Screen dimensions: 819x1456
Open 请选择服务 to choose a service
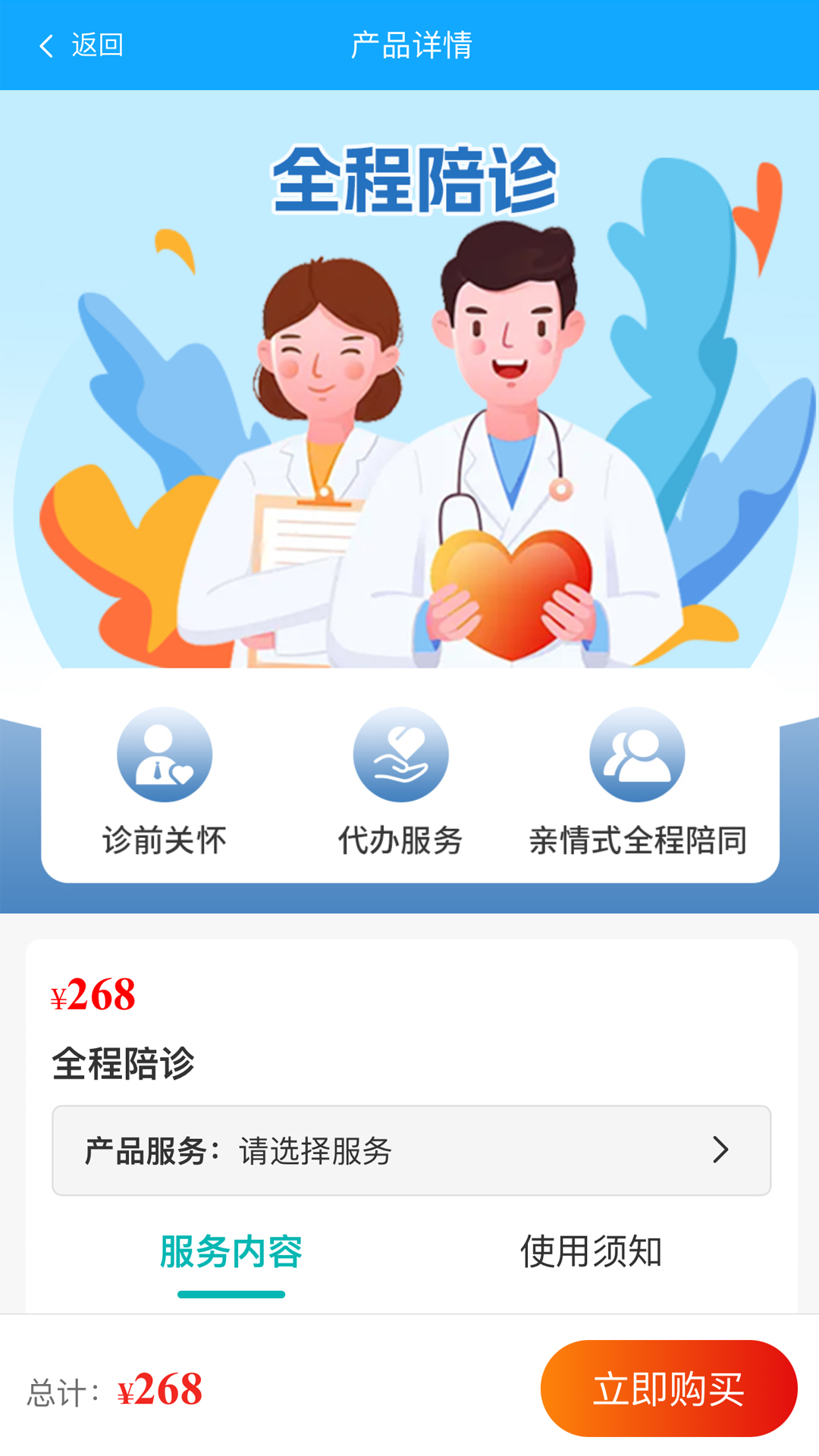315,1150
